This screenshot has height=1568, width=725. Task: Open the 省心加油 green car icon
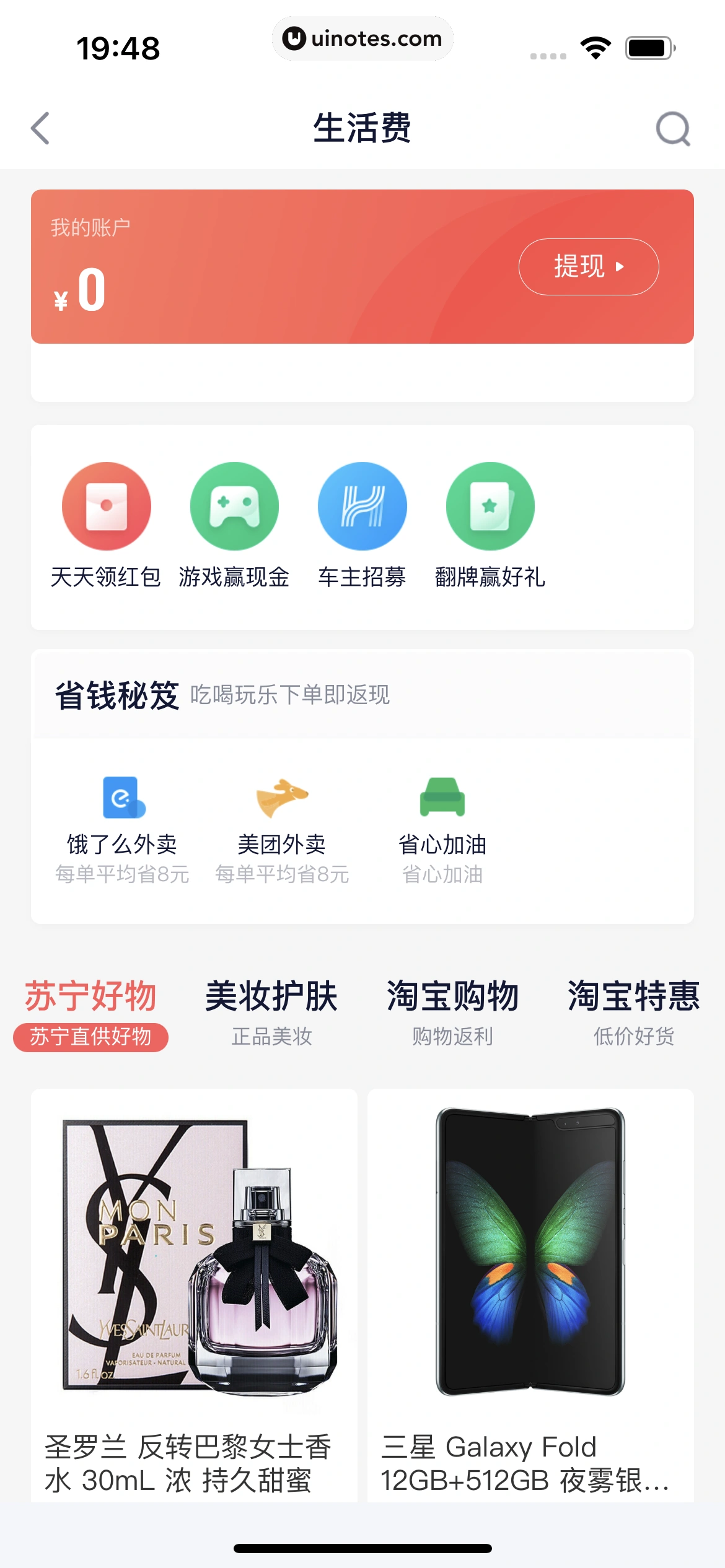(442, 799)
